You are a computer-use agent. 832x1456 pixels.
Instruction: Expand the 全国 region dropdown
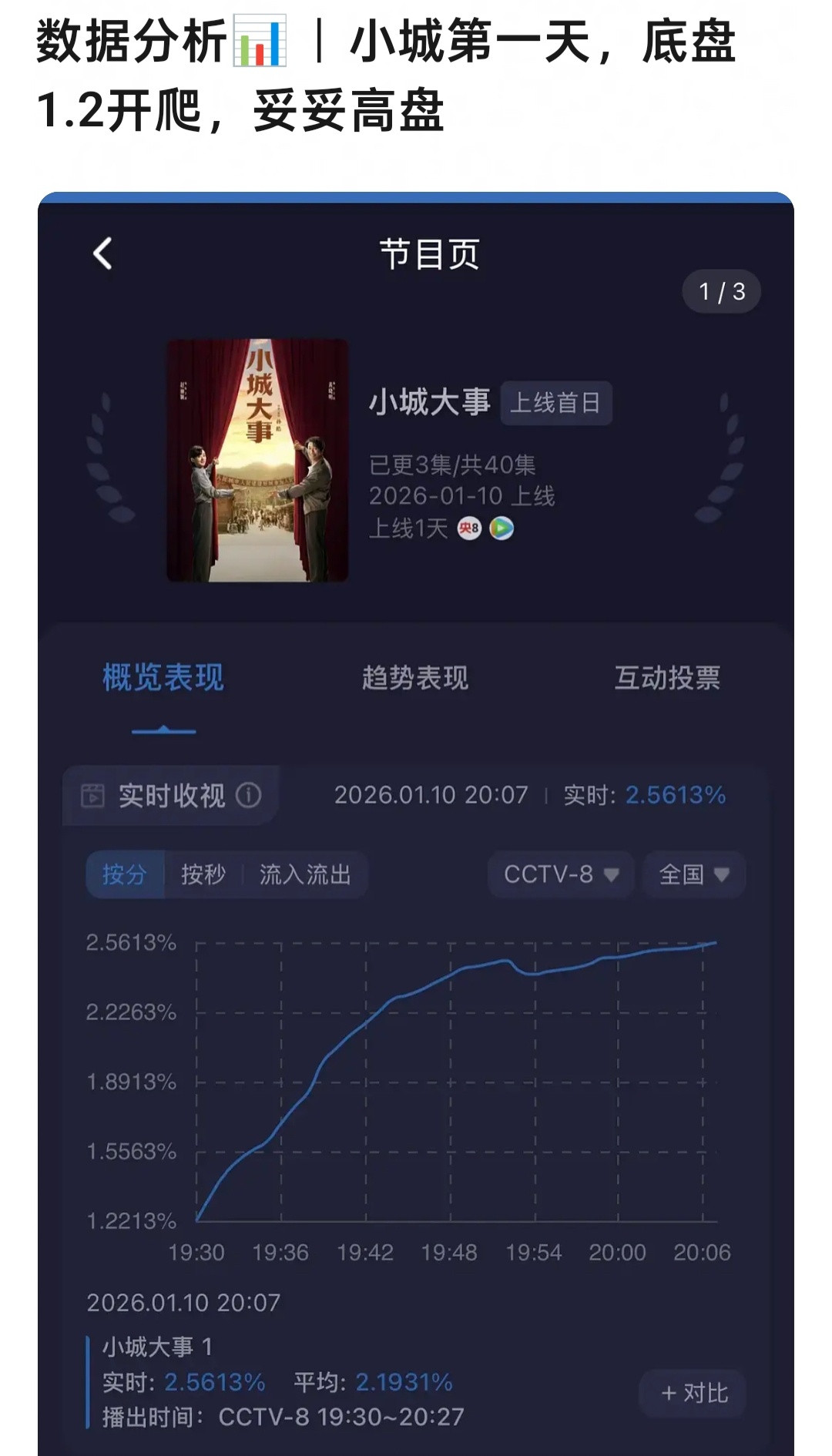(x=691, y=874)
